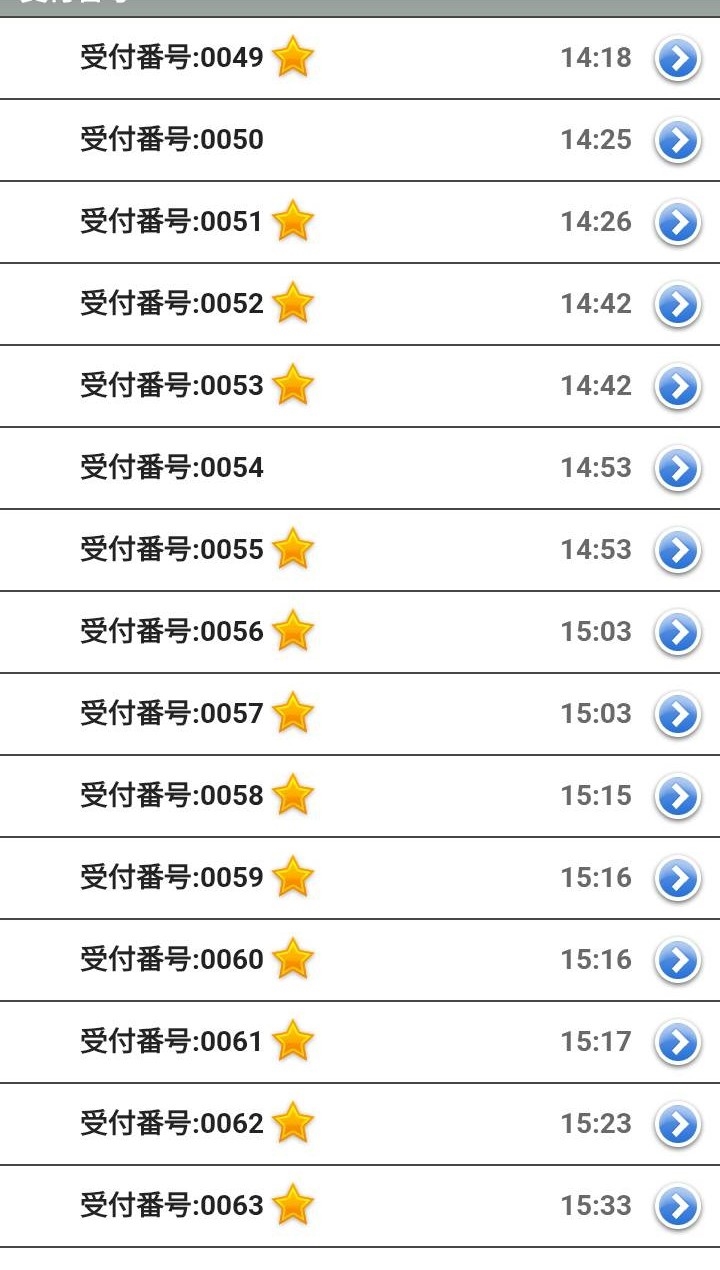Select the row 受付番号:0052
Viewport: 720px width, 1270px height.
[360, 305]
